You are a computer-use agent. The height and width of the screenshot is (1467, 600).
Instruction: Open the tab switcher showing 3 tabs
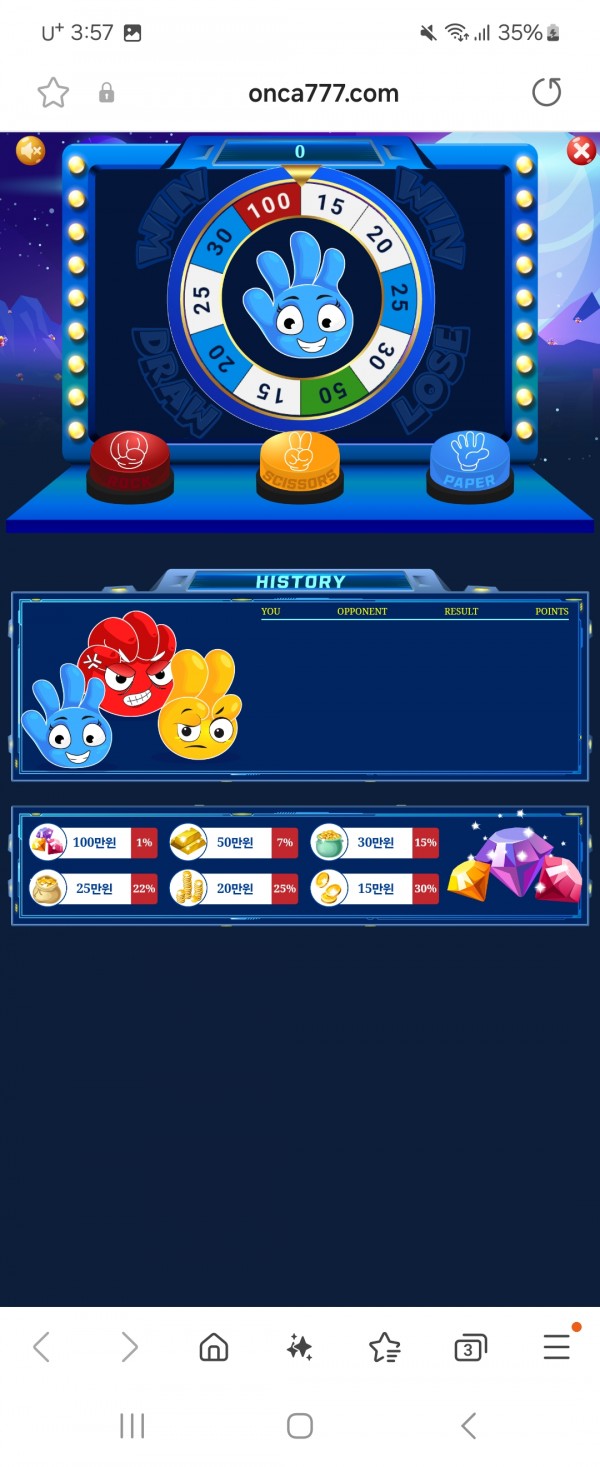pyautogui.click(x=470, y=1348)
